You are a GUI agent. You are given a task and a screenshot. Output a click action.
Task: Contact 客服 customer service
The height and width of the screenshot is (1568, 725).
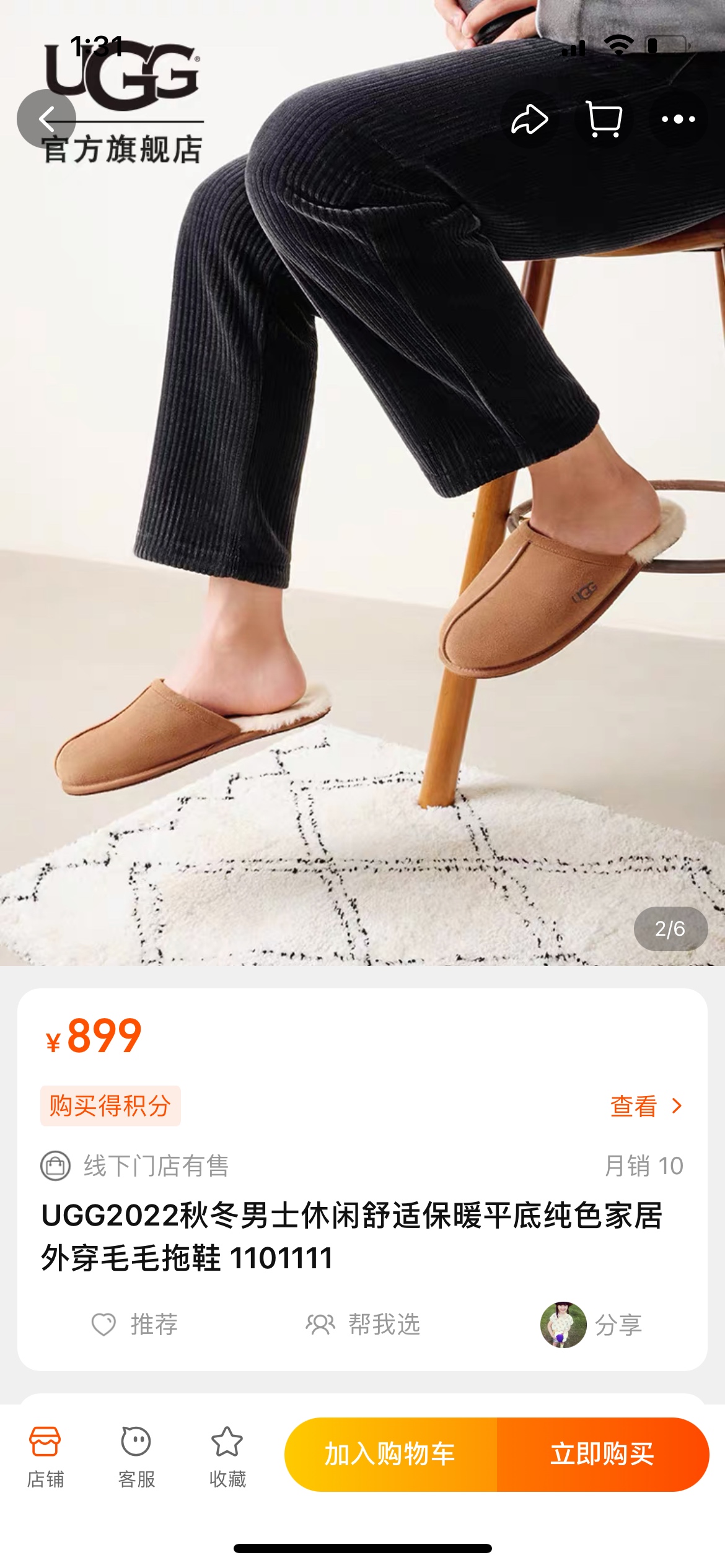136,1457
